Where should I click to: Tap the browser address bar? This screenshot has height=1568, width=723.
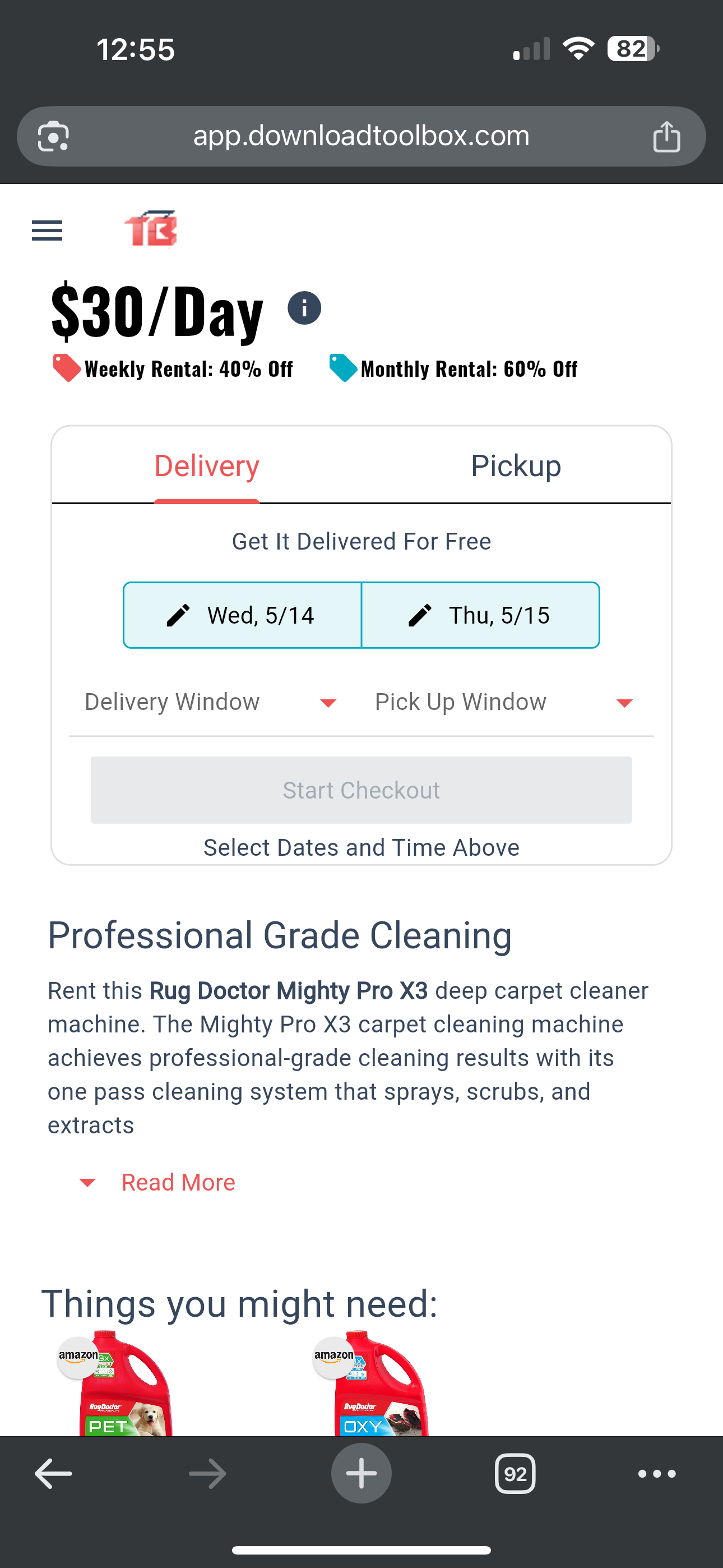tap(361, 136)
